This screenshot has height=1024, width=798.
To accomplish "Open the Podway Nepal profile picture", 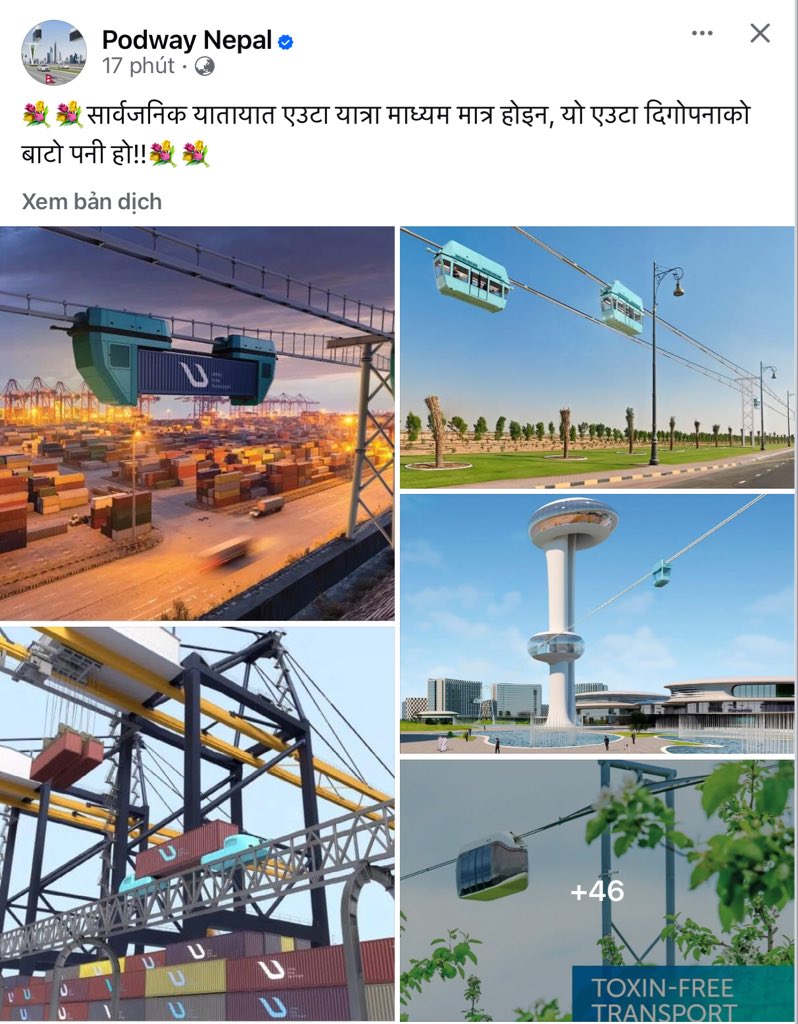I will pos(53,52).
